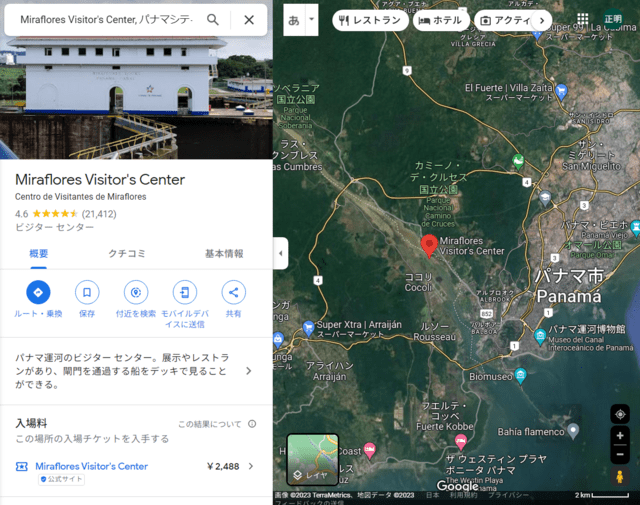Show more category chips with arrow
The height and width of the screenshot is (505, 640).
point(542,20)
